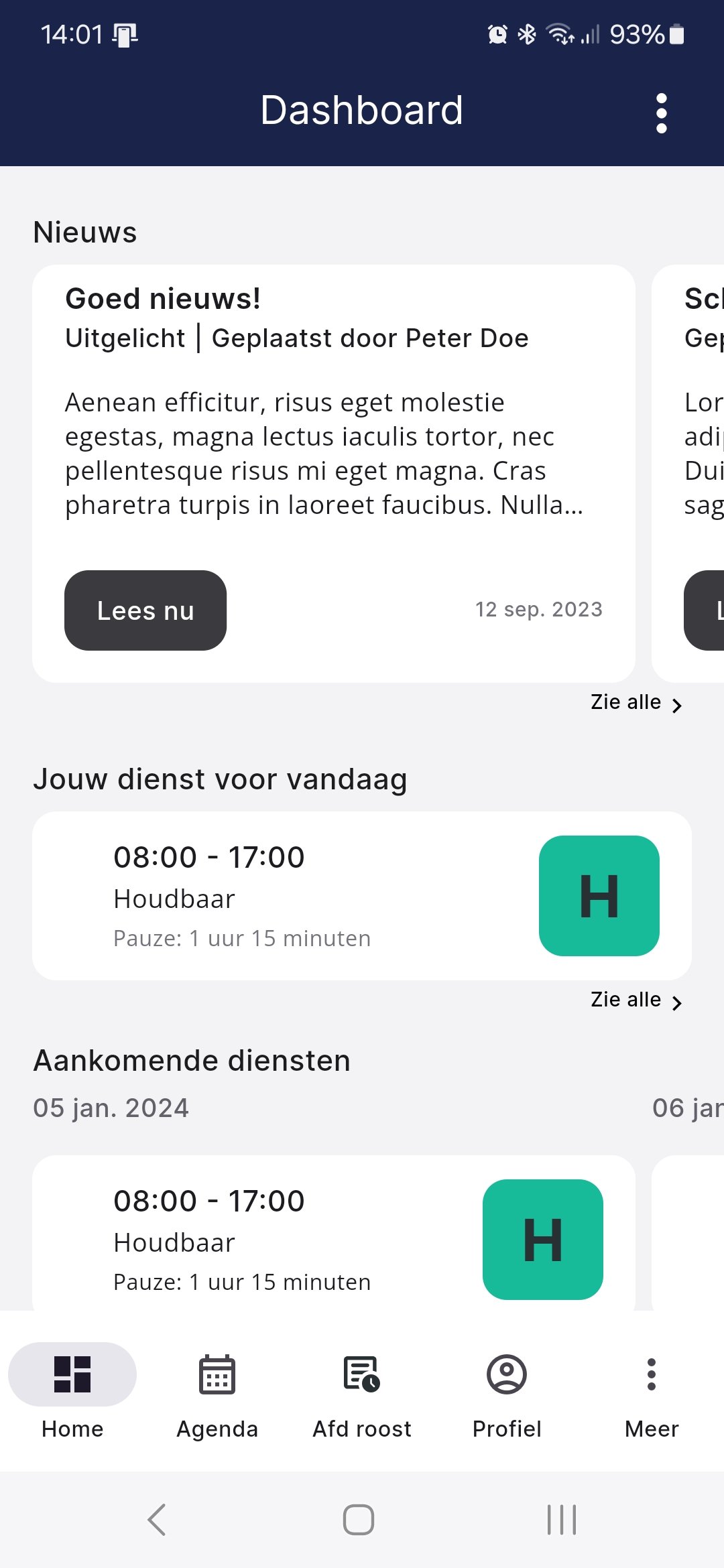Switch to the Home tab
The width and height of the screenshot is (724, 1568).
tap(72, 1391)
